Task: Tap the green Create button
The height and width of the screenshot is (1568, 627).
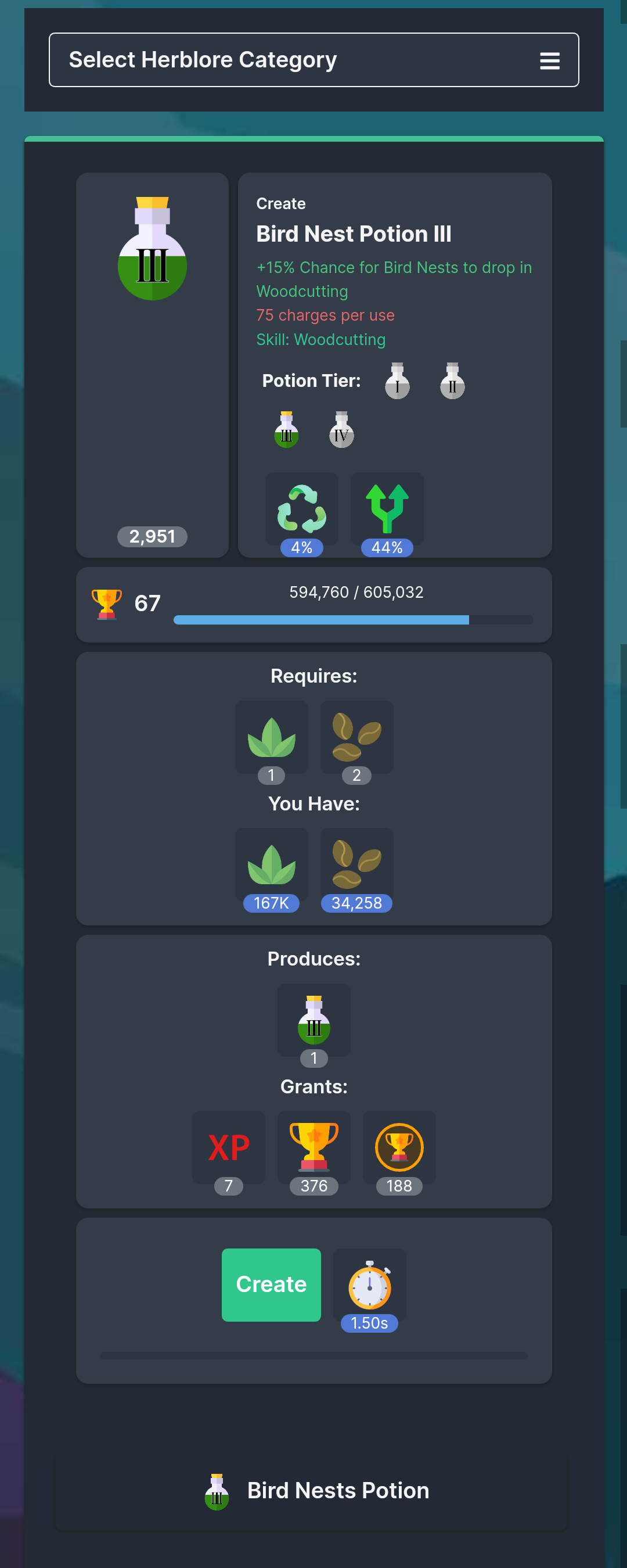Action: click(271, 1284)
